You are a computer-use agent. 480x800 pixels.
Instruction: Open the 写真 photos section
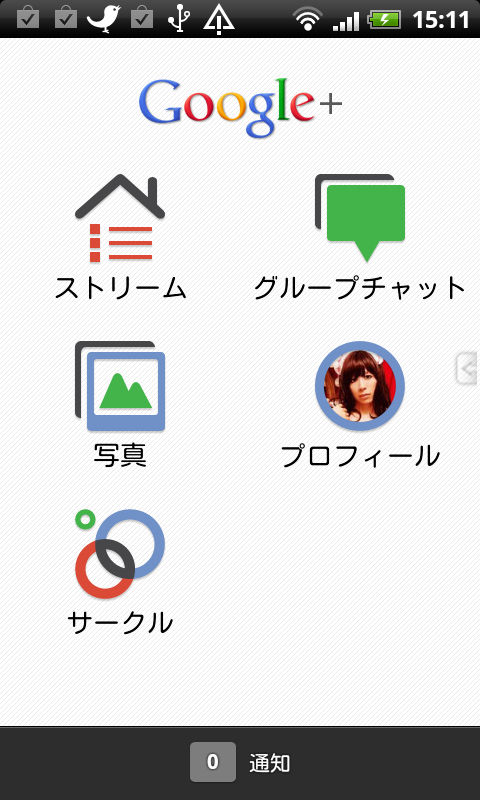tap(120, 405)
